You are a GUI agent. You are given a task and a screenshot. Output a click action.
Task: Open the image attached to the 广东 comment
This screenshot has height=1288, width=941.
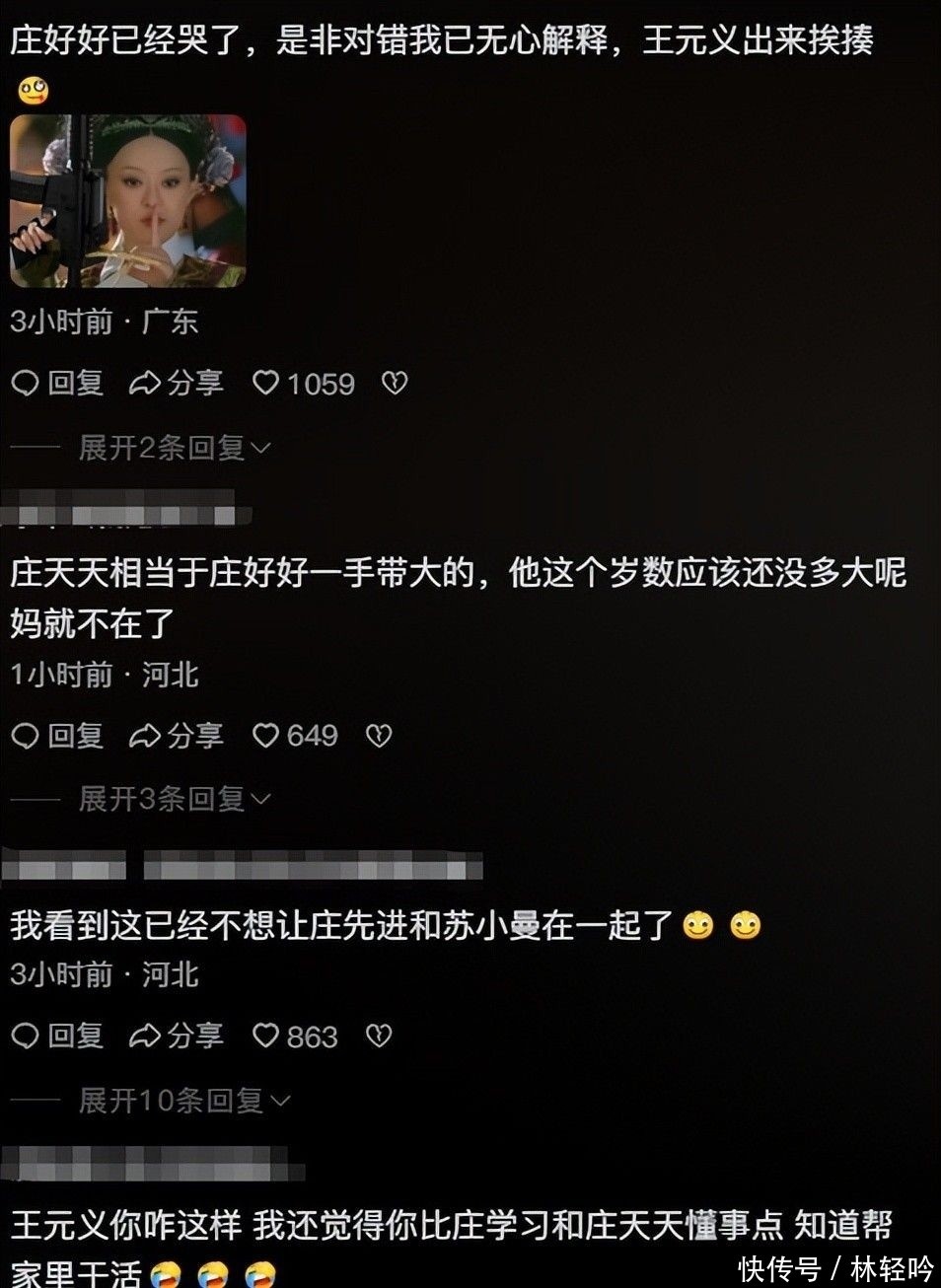[128, 201]
